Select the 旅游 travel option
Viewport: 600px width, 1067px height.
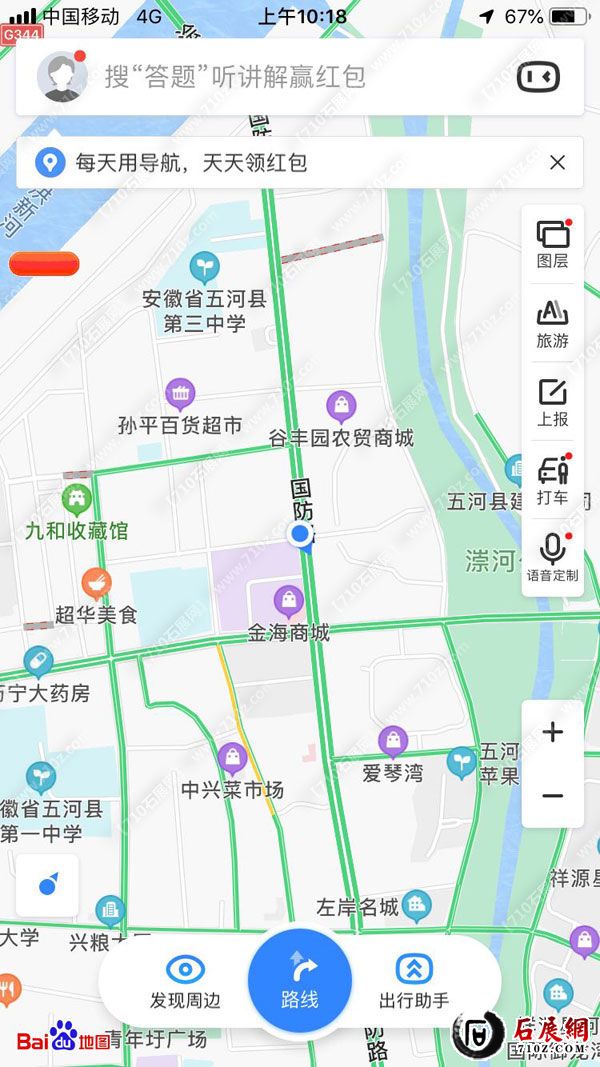(x=553, y=323)
